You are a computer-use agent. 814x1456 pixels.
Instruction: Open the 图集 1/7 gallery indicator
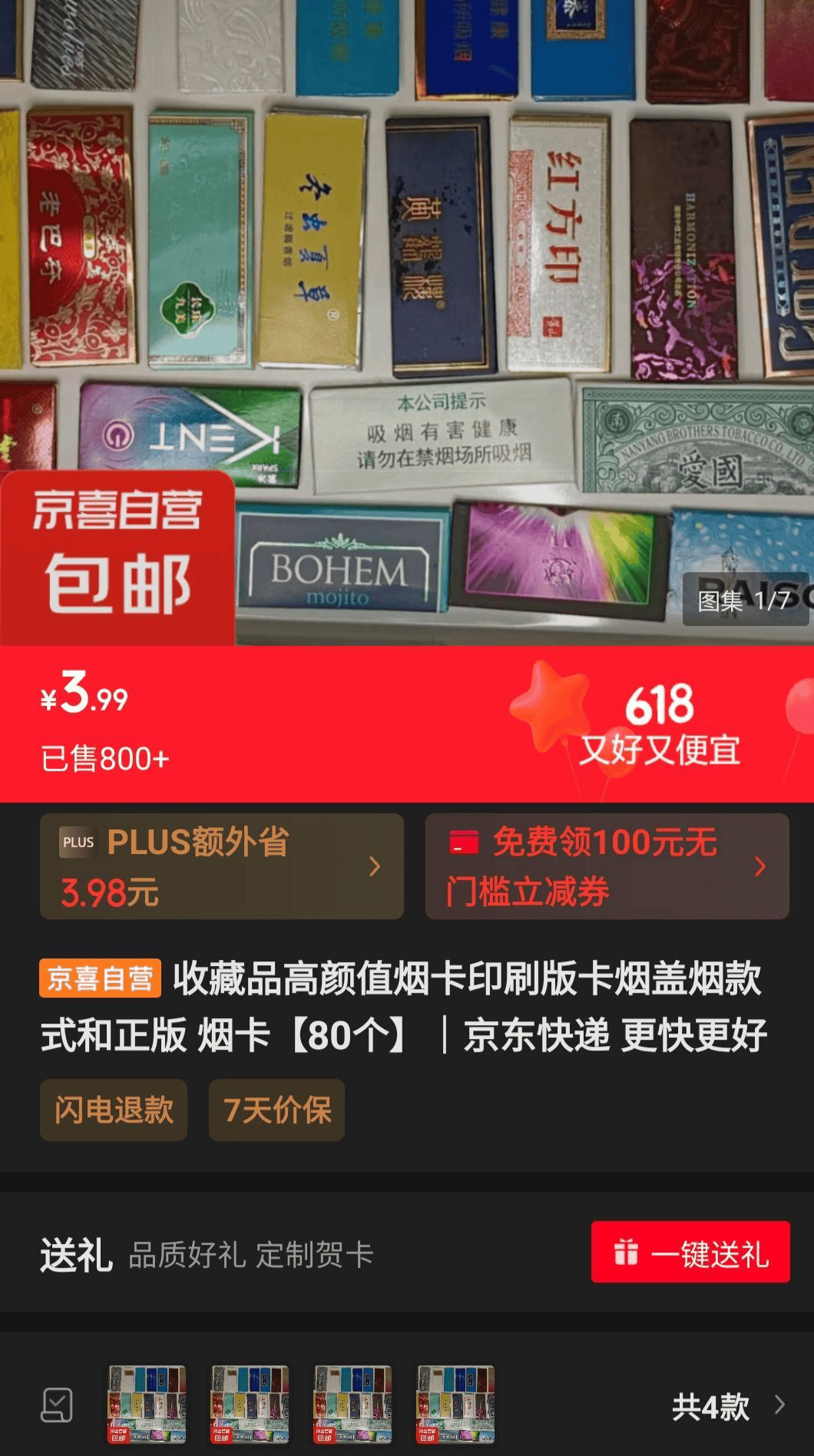(745, 600)
